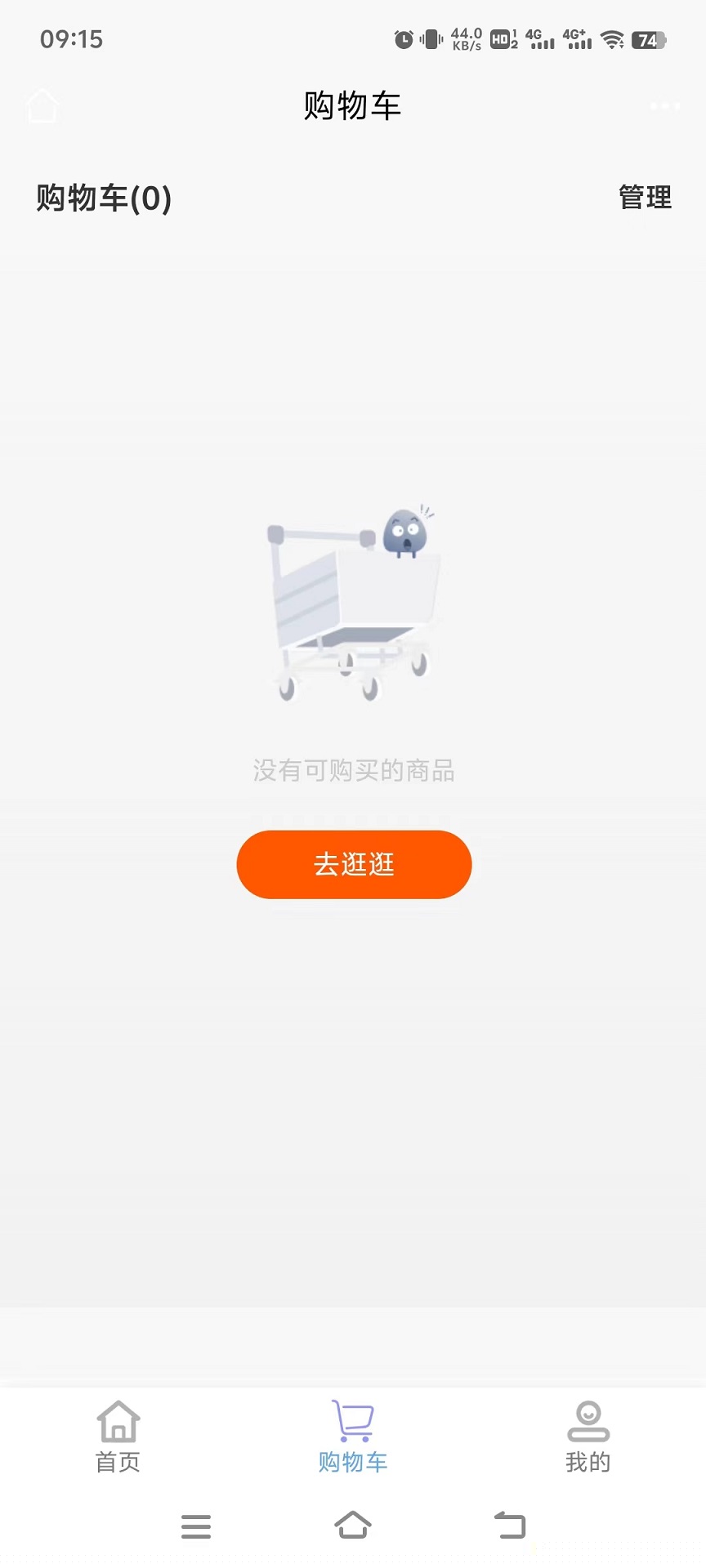
Task: Tap the home icon in header
Action: [x=42, y=106]
